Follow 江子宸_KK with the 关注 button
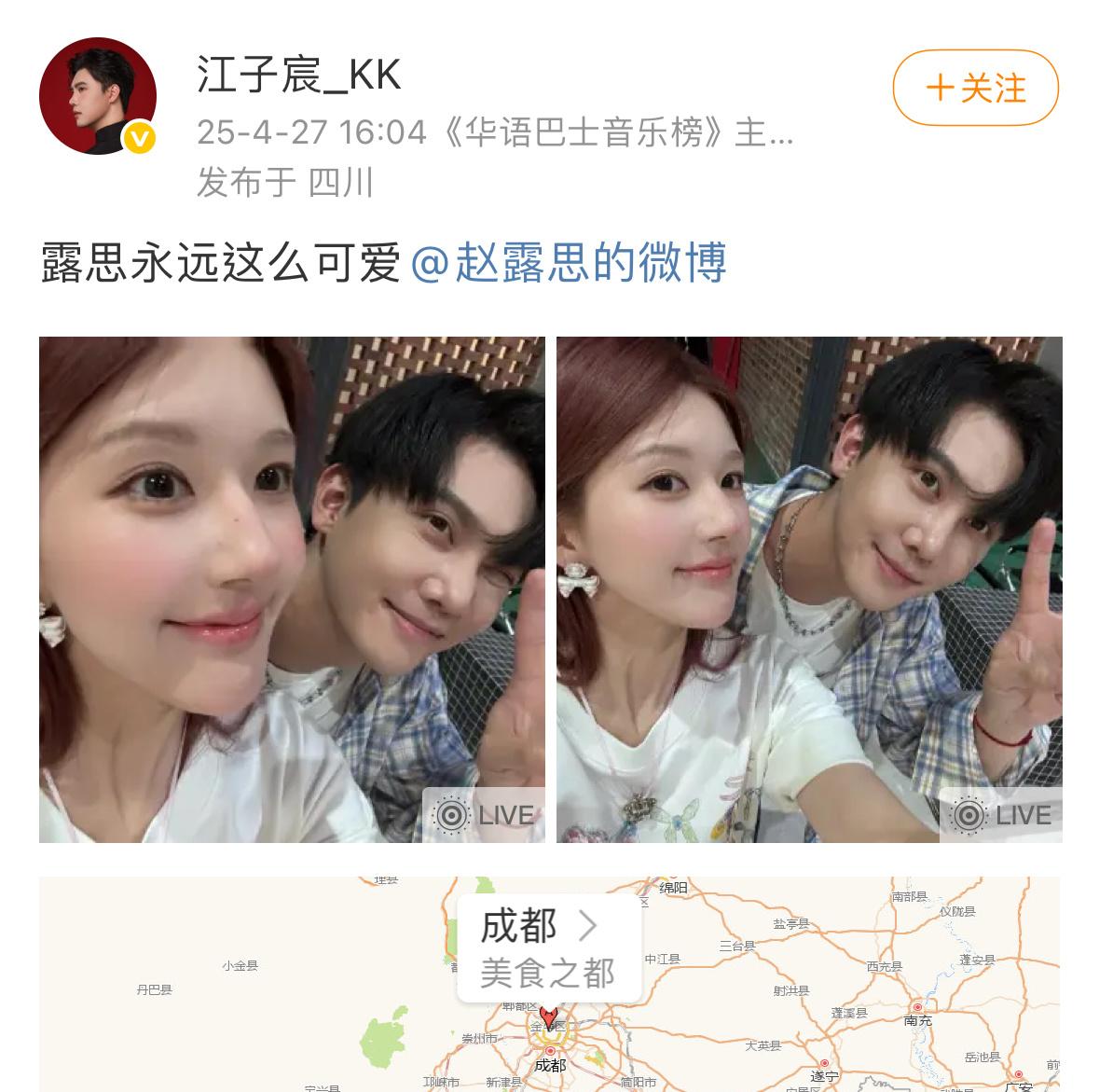Image resolution: width=1099 pixels, height=1092 pixels. click(975, 89)
